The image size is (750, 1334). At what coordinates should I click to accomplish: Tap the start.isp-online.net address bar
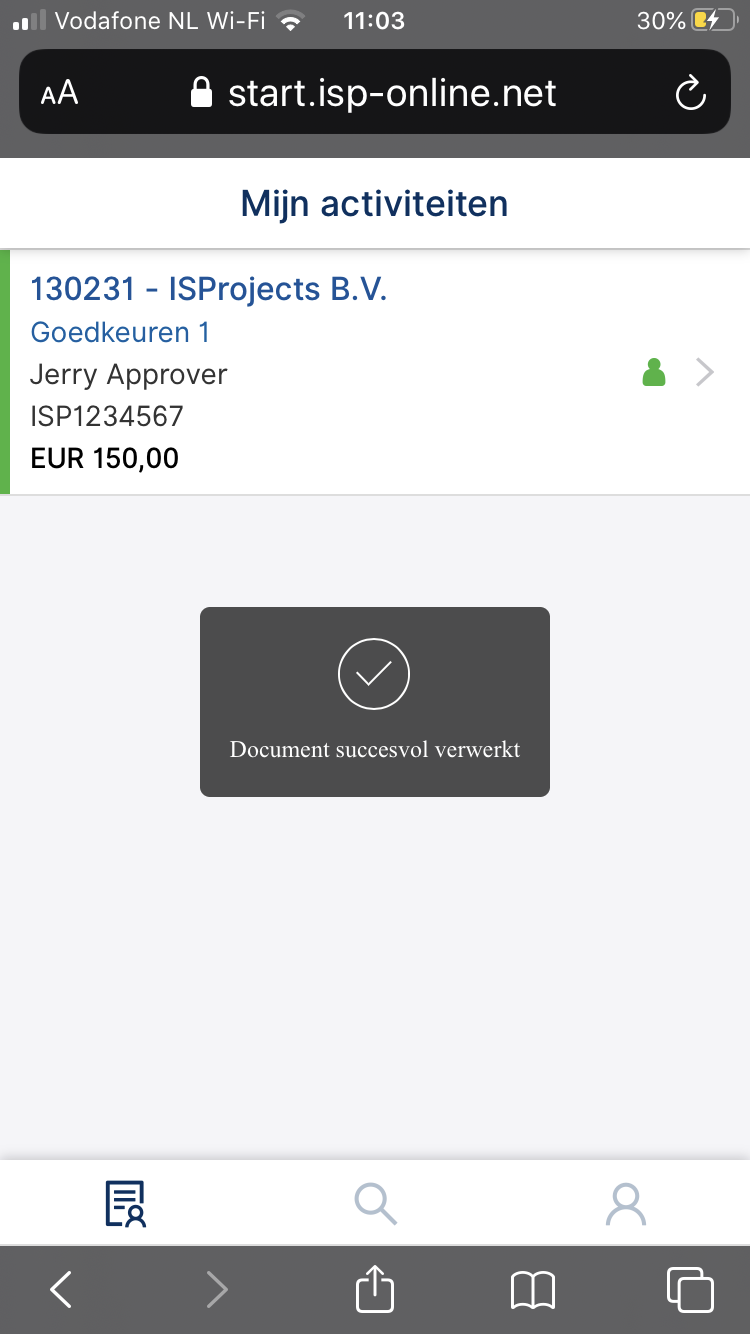coord(375,92)
